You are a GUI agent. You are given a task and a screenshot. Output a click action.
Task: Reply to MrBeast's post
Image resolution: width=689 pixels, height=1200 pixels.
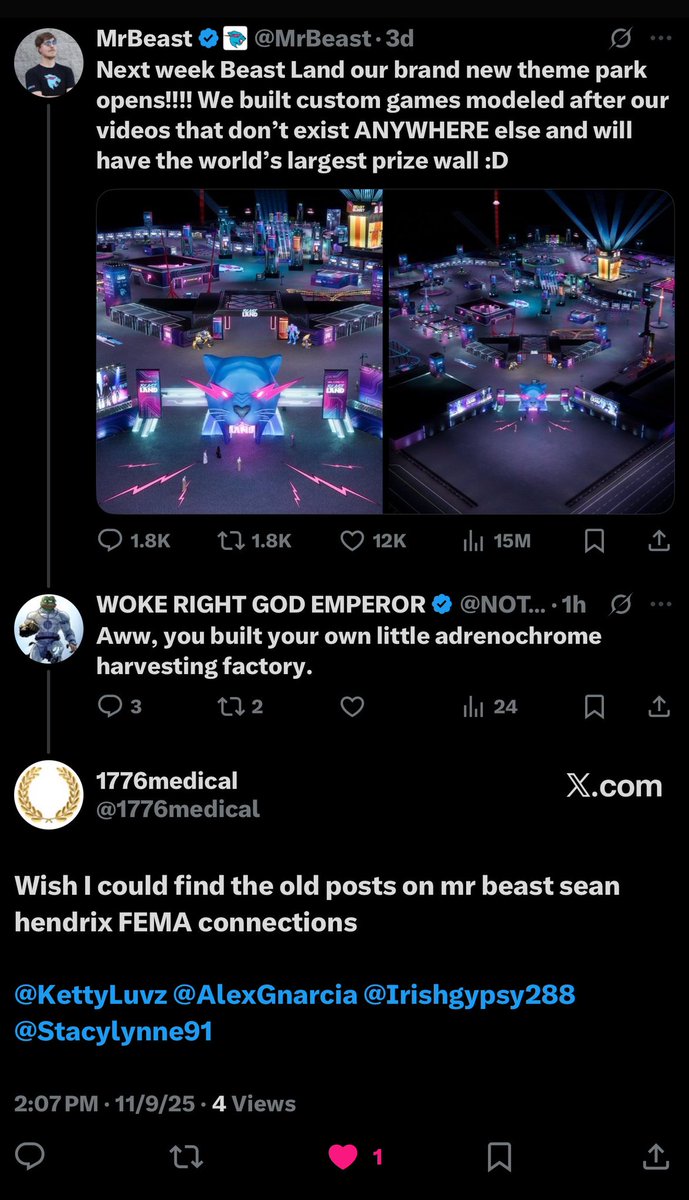(x=110, y=541)
